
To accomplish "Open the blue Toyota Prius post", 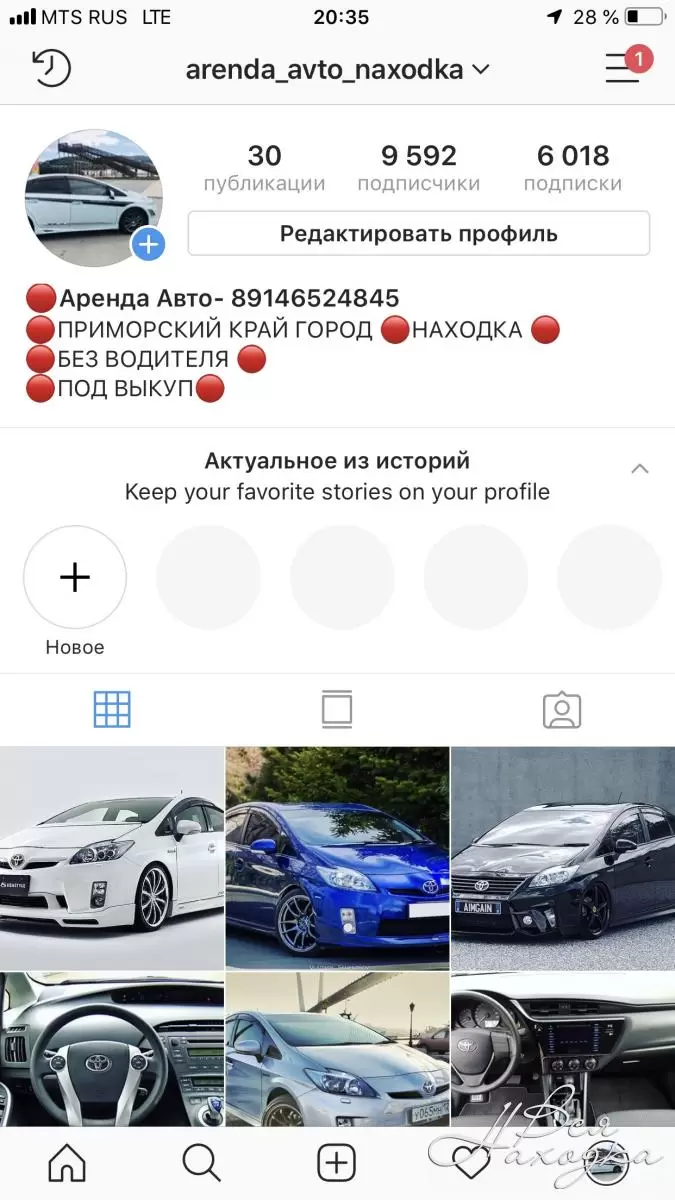I will click(x=337, y=857).
